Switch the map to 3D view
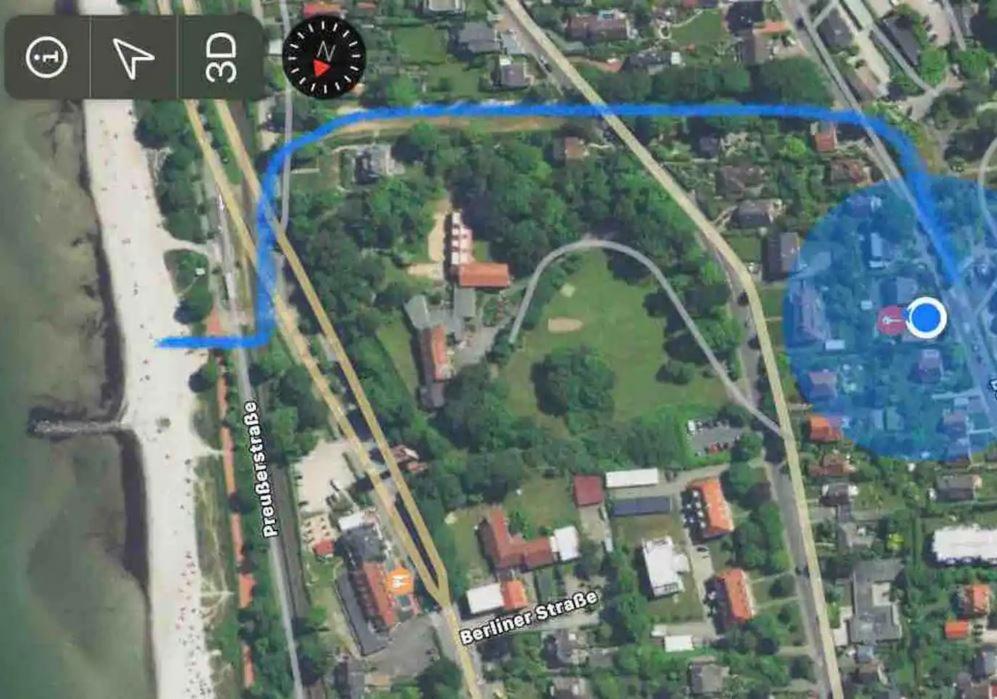 tap(220, 57)
